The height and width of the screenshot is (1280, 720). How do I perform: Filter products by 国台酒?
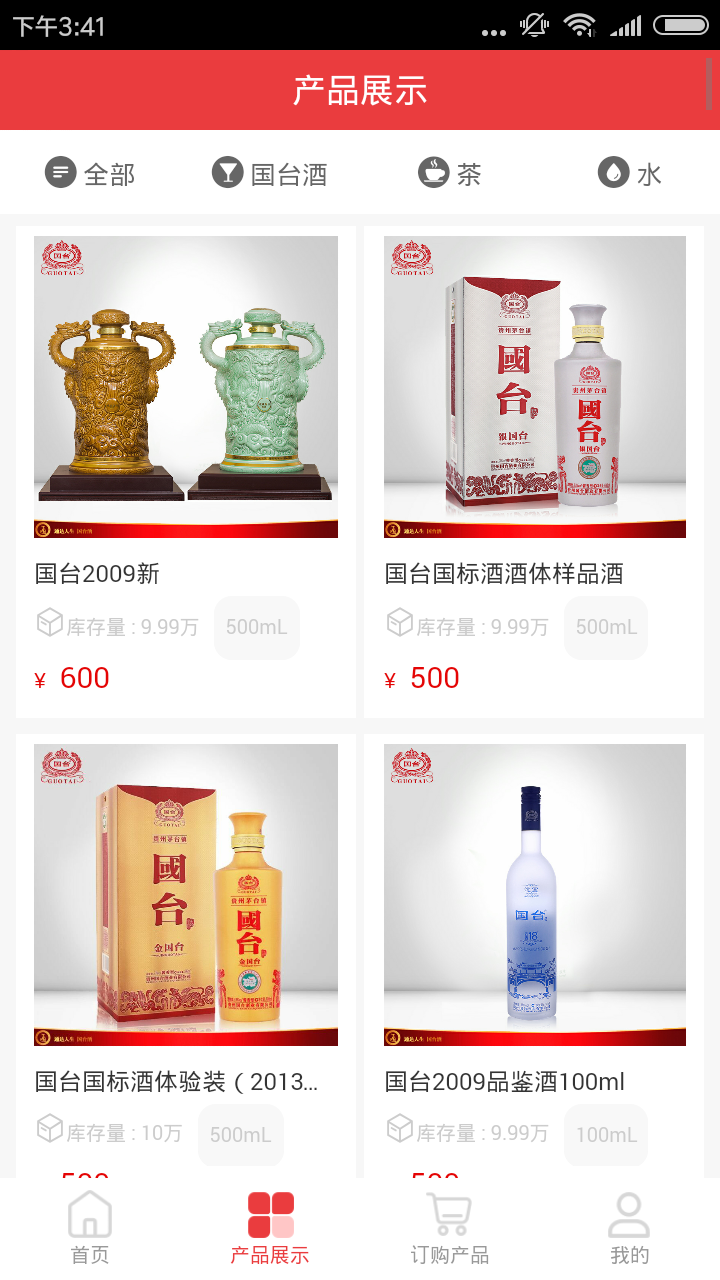pos(270,174)
